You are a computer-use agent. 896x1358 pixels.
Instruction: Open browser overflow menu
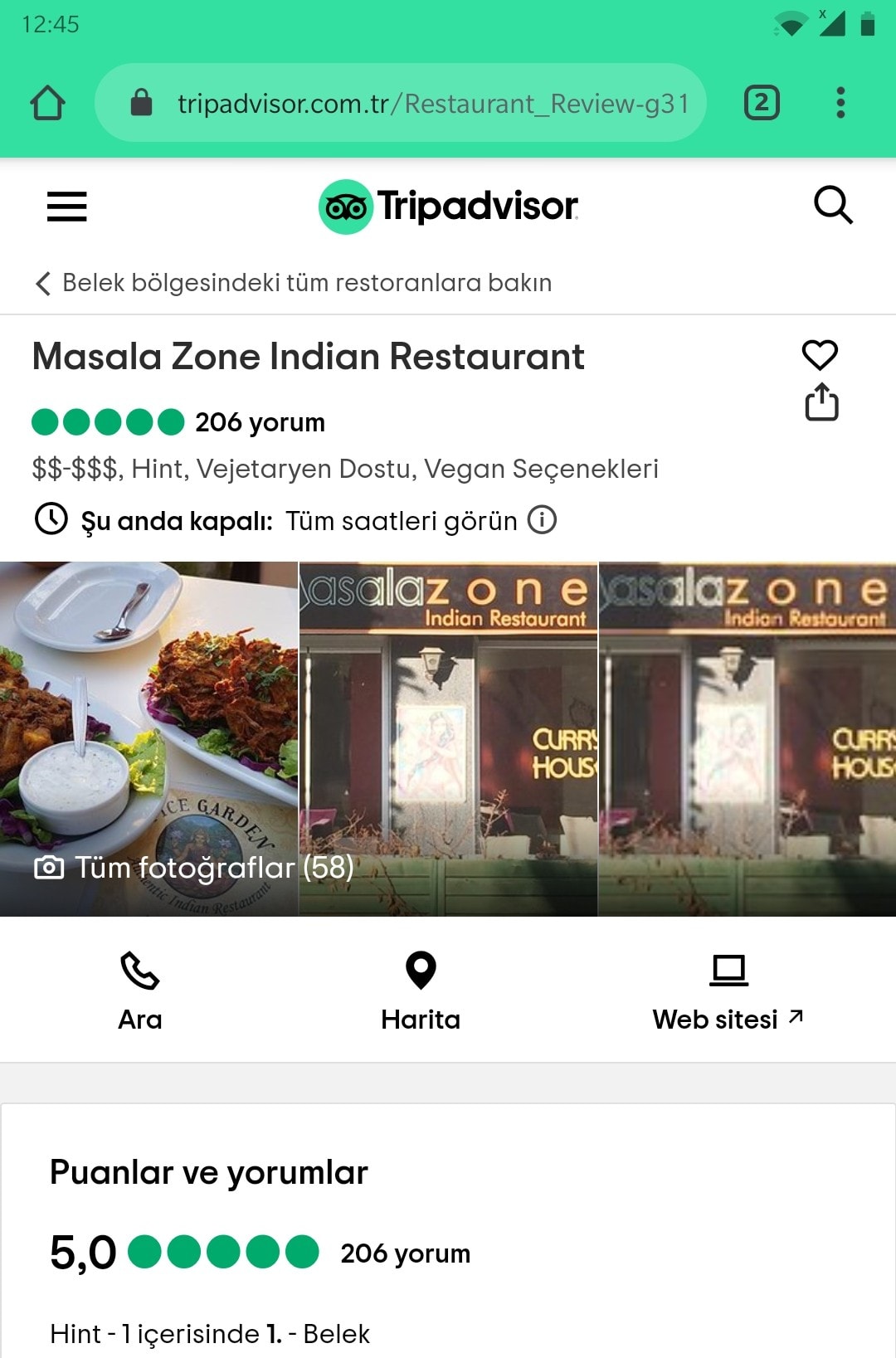[x=840, y=103]
